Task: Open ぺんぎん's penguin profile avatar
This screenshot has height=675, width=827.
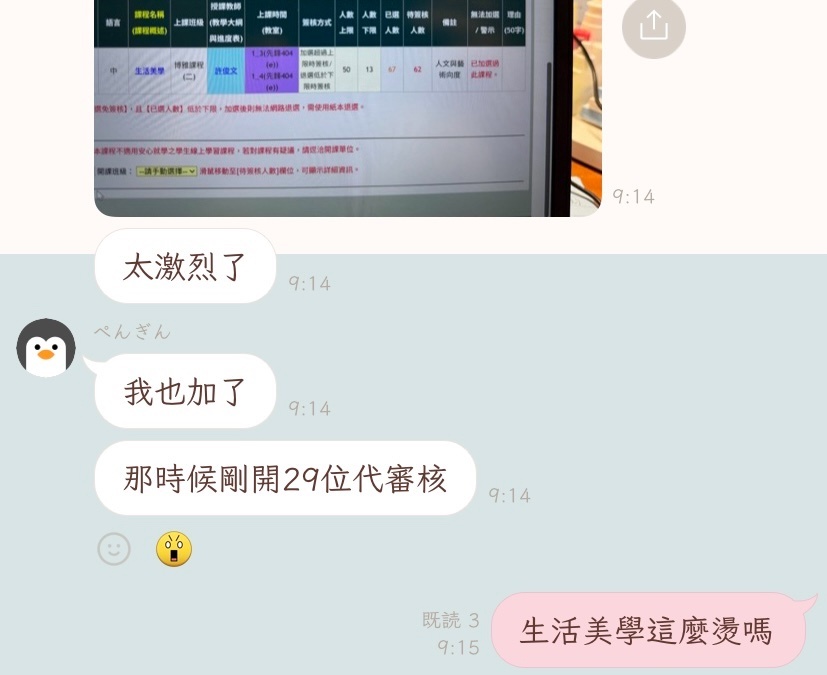Action: coord(46,348)
